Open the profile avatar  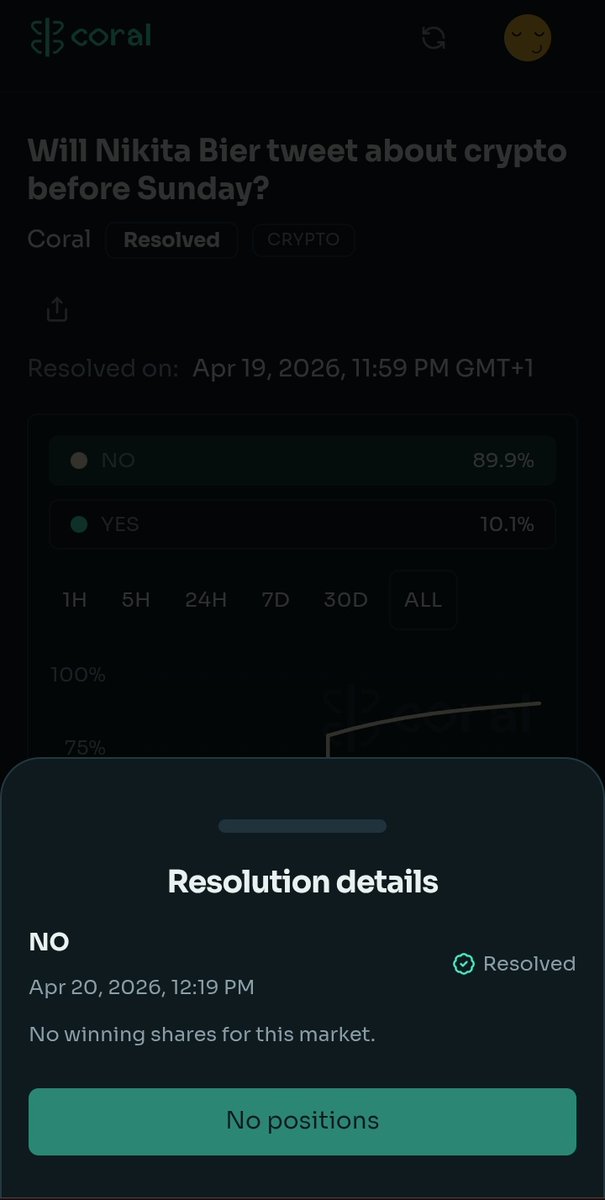click(527, 38)
